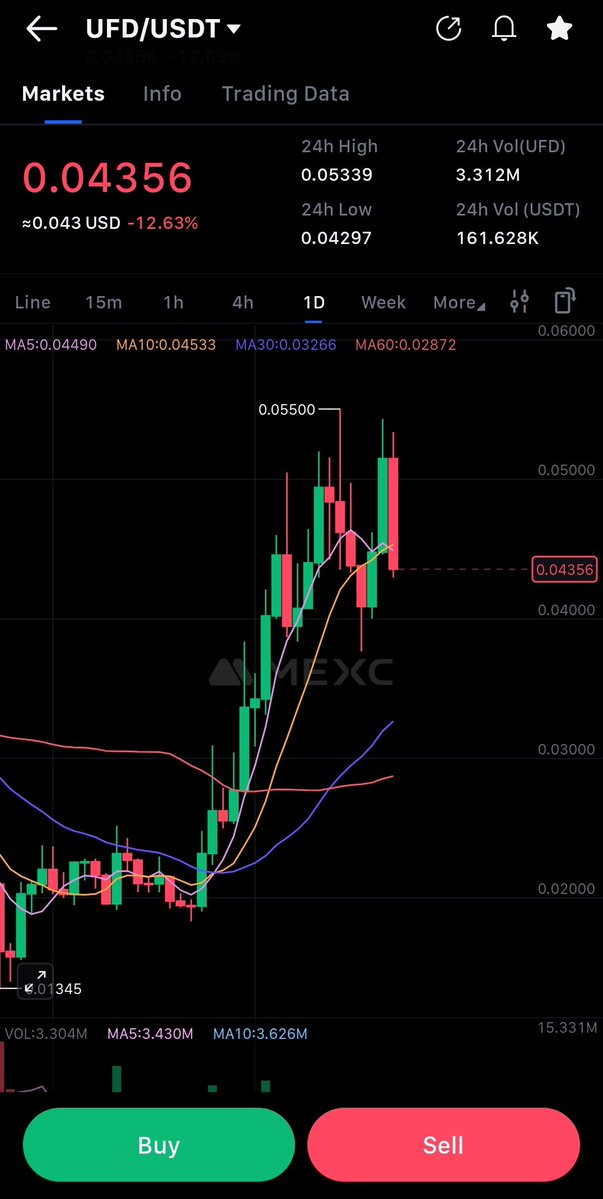Open the Trading Data tab
Viewport: 603px width, 1199px height.
click(x=285, y=94)
